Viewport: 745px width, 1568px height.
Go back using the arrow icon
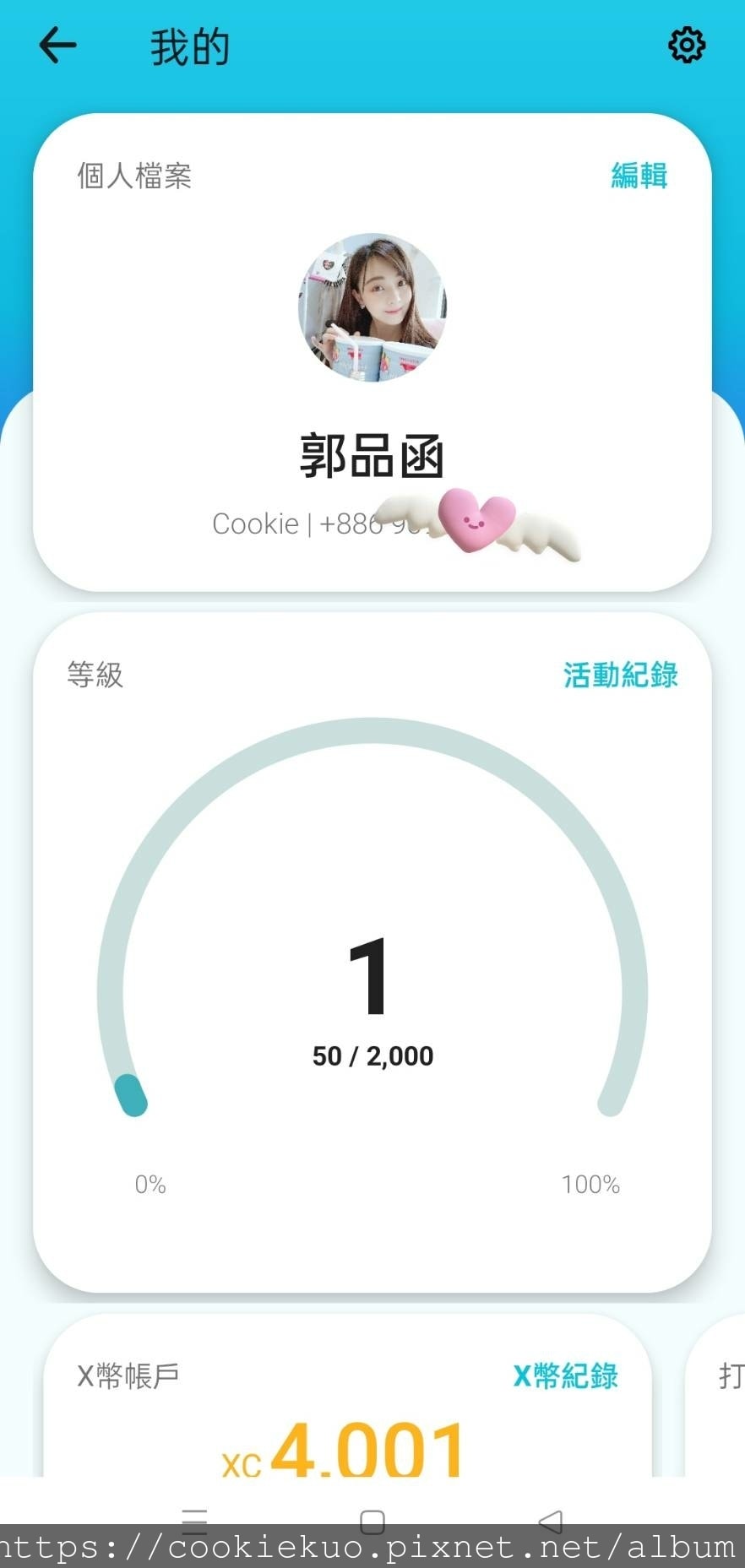58,46
